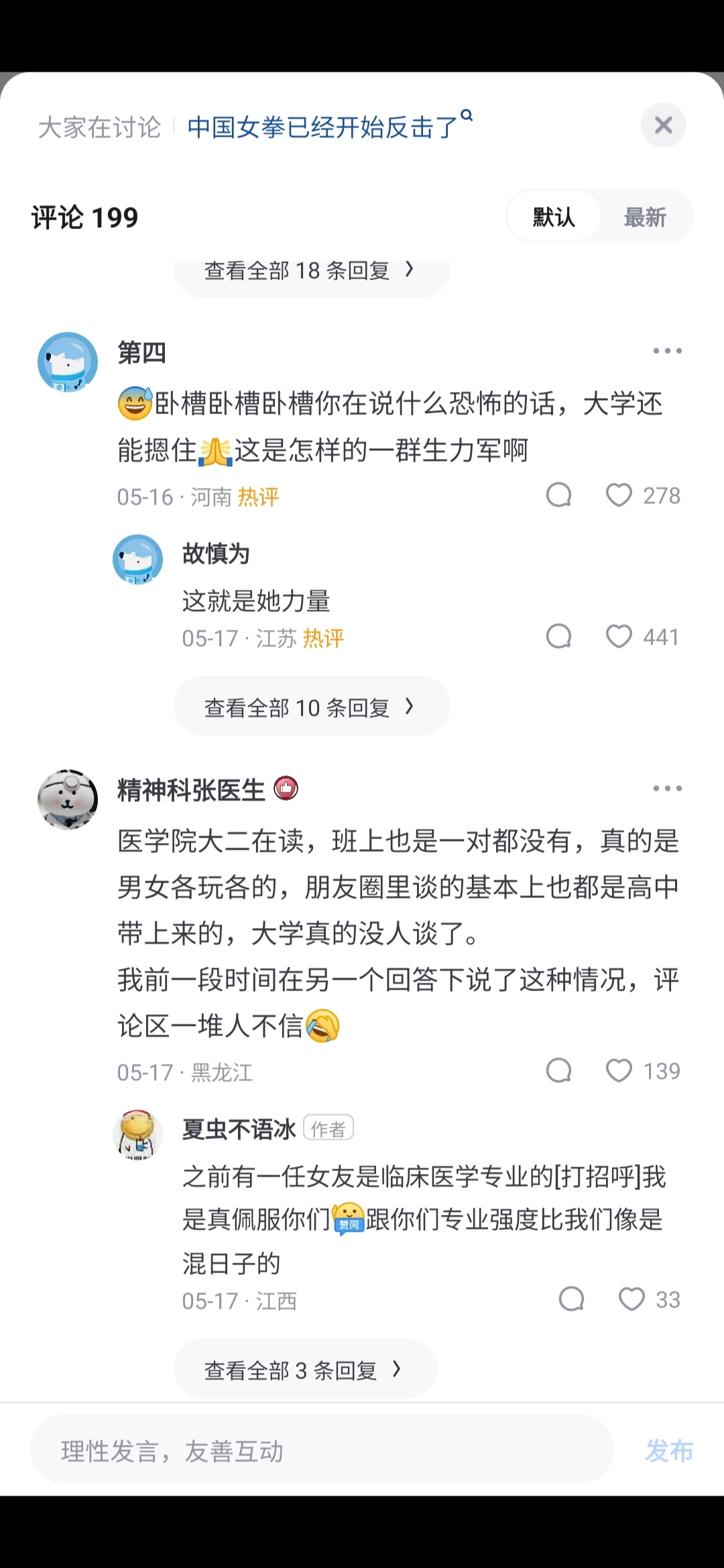This screenshot has height=1568, width=724.
Task: Reply to 故慎为's comment
Action: coord(559,637)
